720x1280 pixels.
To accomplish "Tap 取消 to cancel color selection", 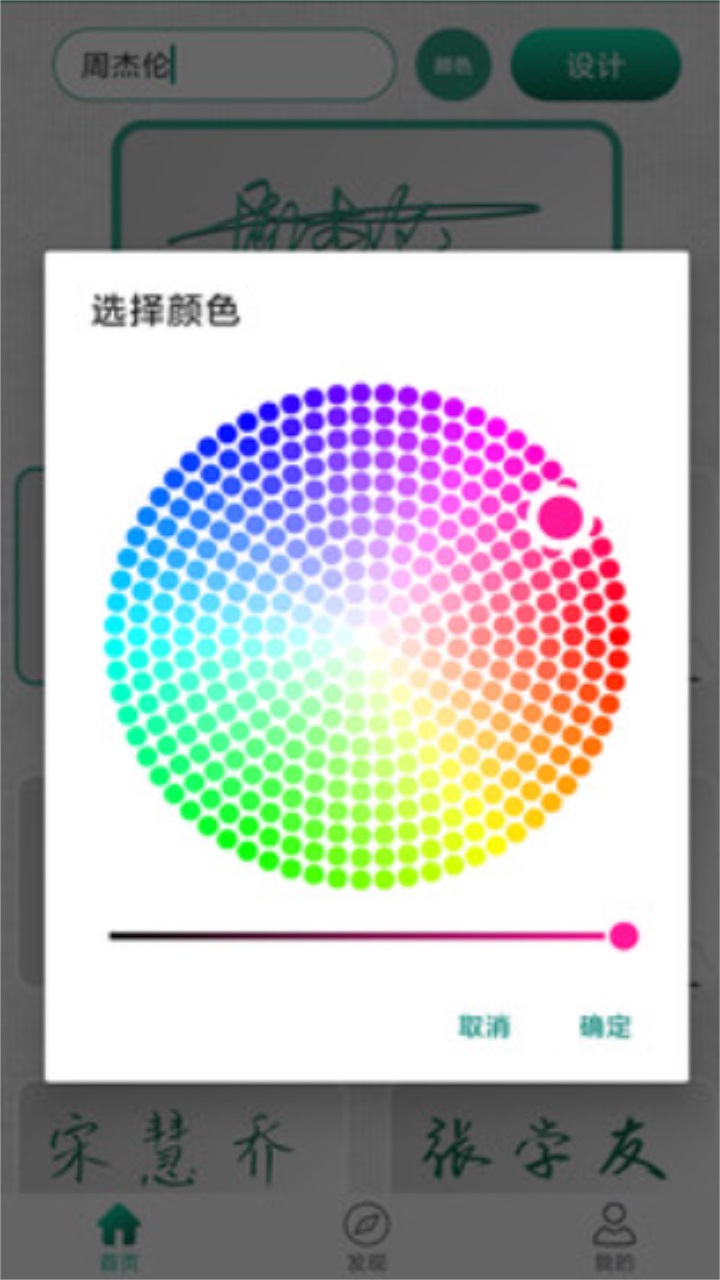I will click(485, 1027).
